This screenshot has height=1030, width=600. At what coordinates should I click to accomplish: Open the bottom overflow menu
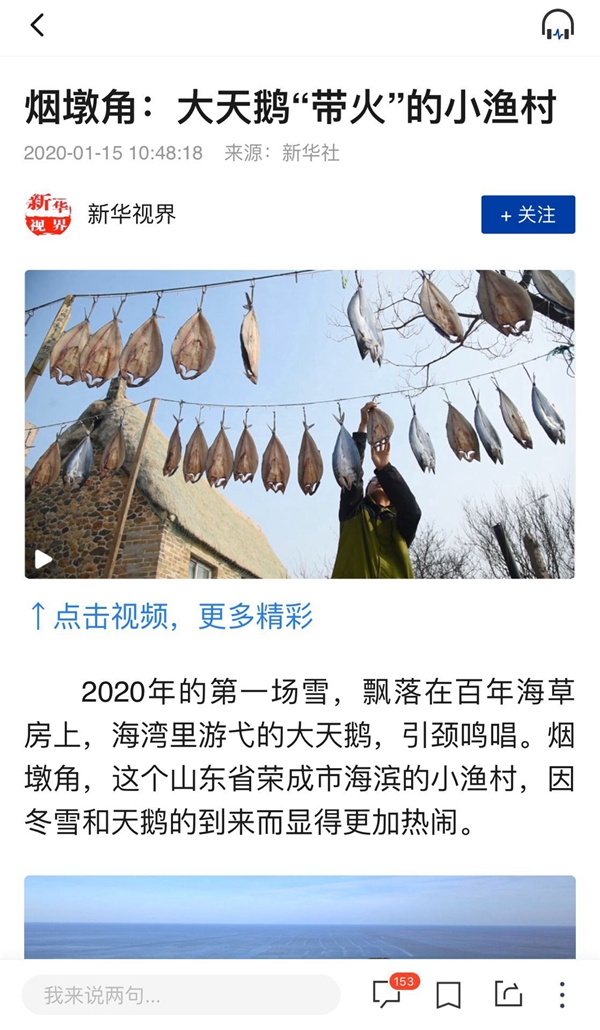coord(562,994)
